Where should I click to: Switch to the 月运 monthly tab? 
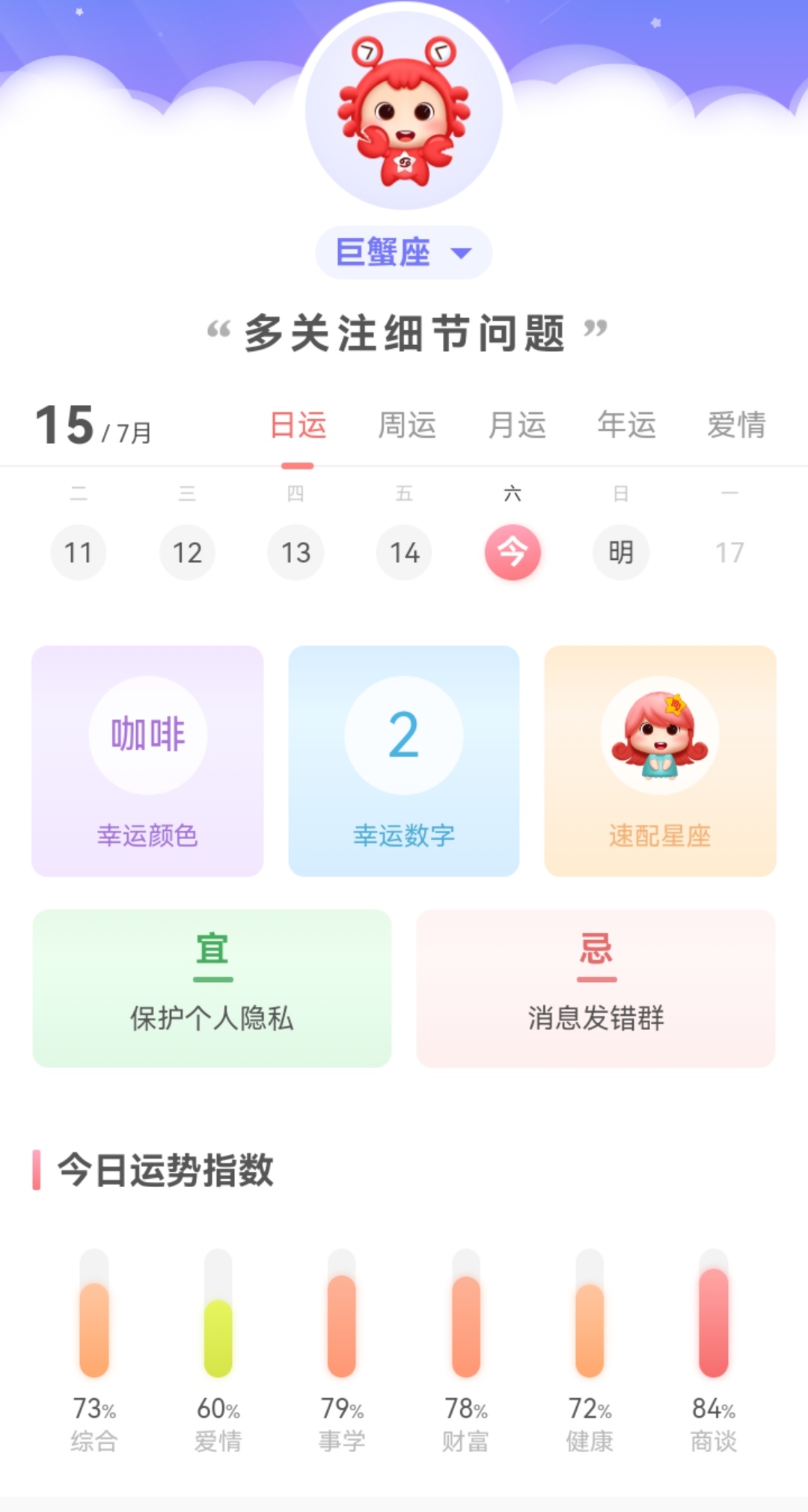(516, 425)
